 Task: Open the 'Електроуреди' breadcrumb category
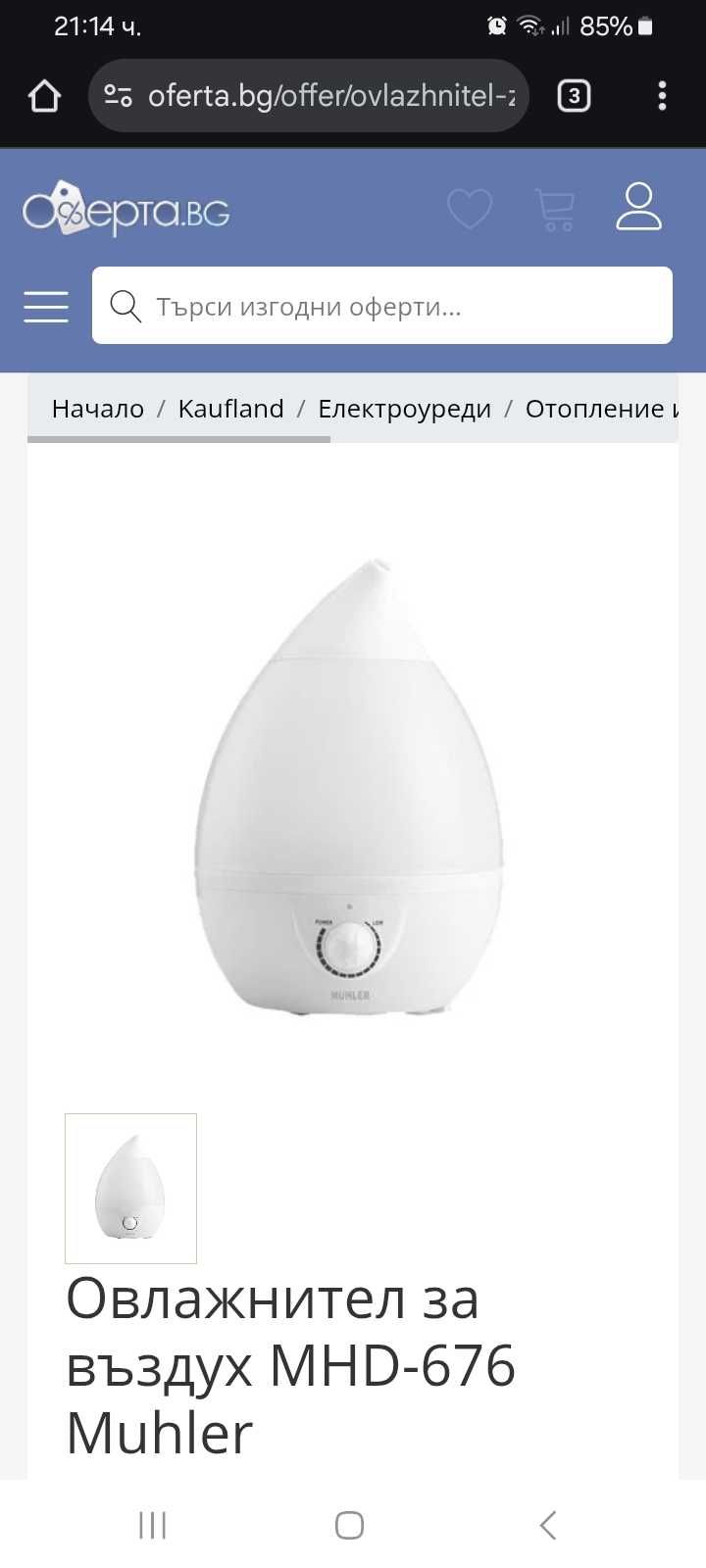click(404, 409)
